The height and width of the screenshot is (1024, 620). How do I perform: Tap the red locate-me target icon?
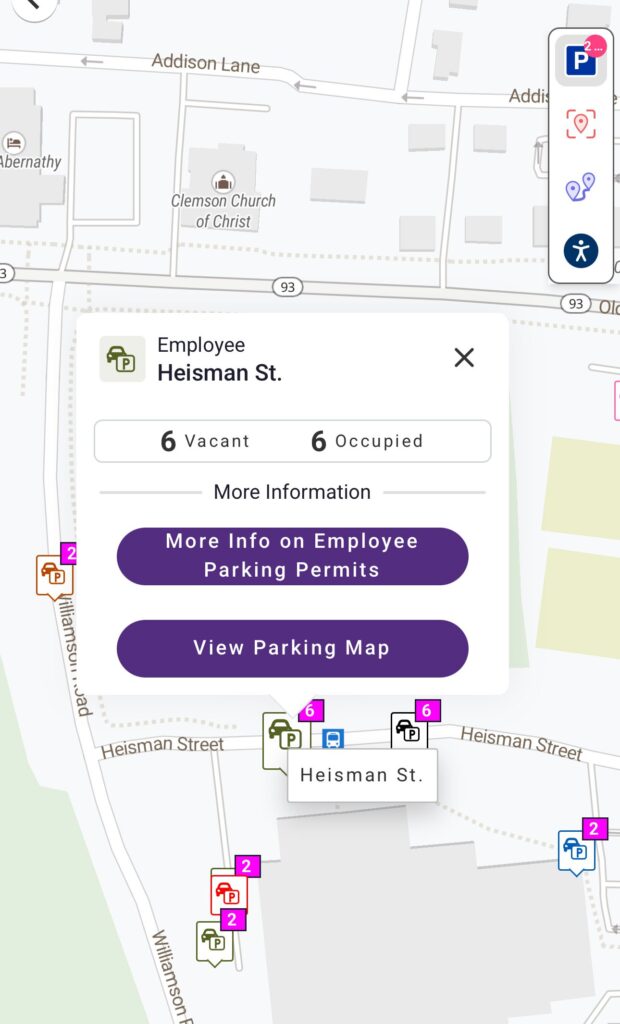(580, 124)
